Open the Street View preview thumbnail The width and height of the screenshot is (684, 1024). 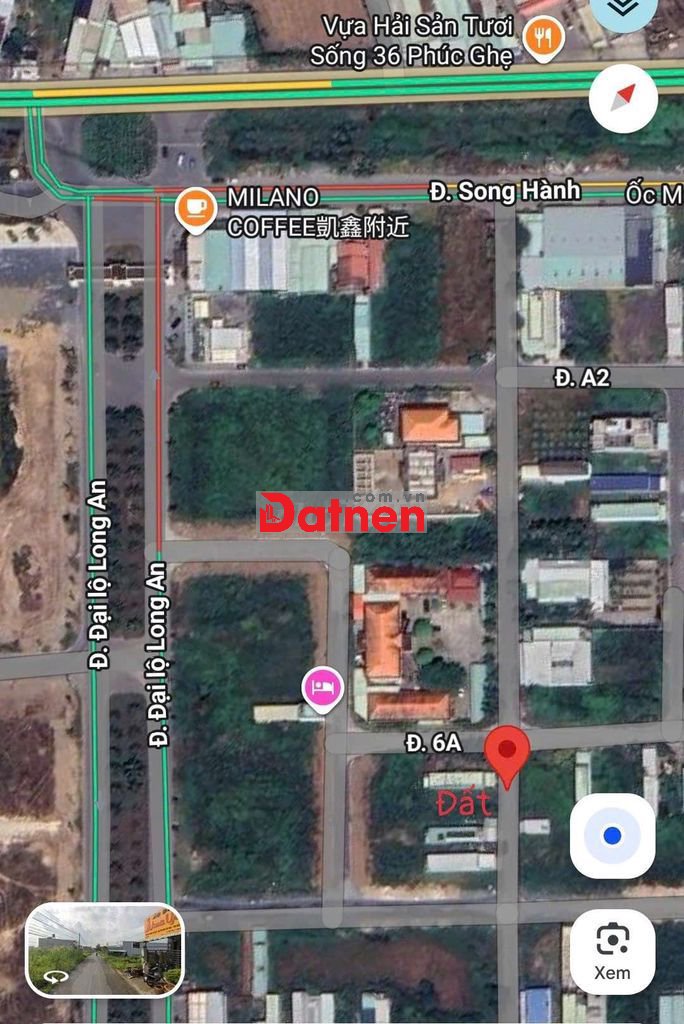105,950
